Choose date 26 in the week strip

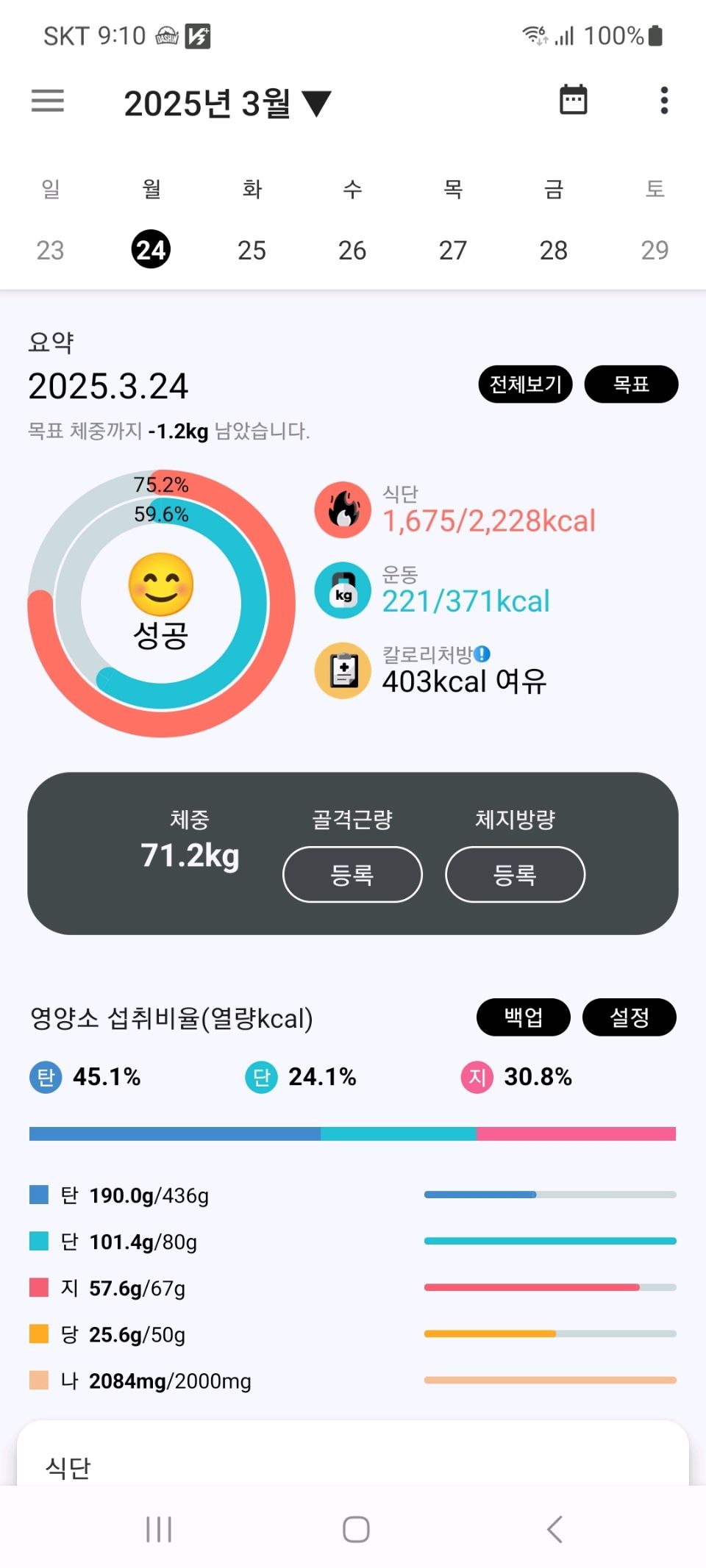coord(352,250)
